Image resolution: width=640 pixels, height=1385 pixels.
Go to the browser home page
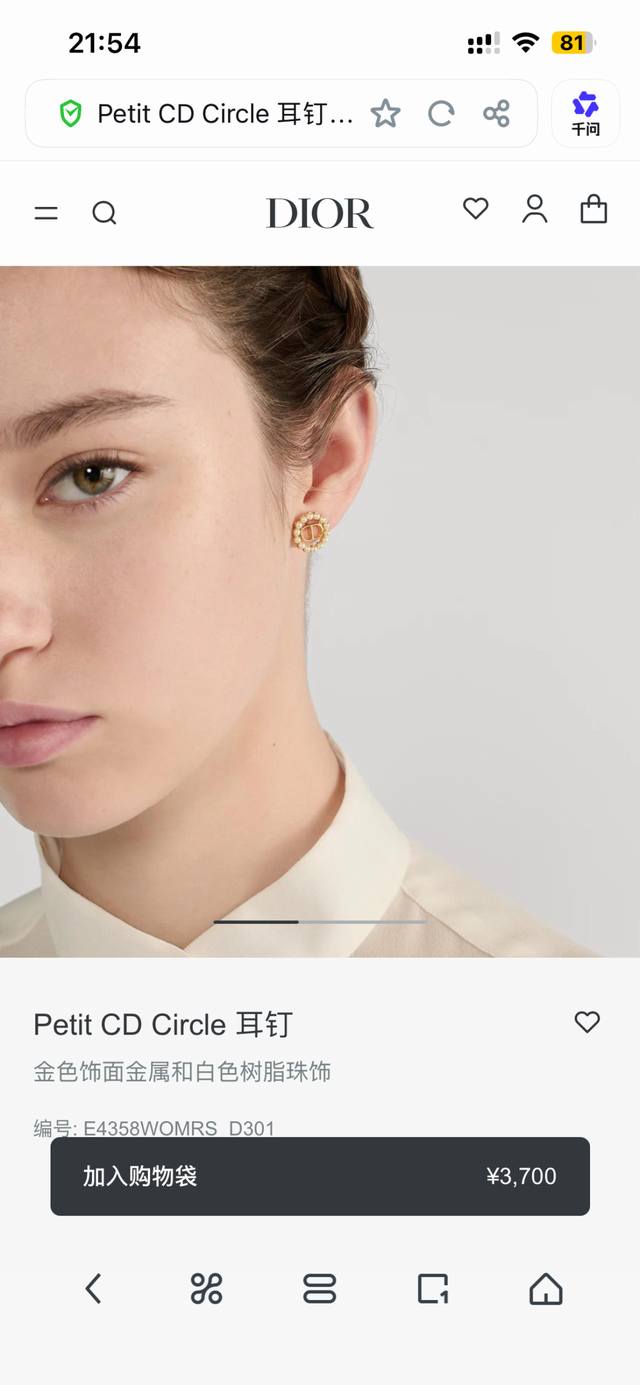click(546, 1288)
